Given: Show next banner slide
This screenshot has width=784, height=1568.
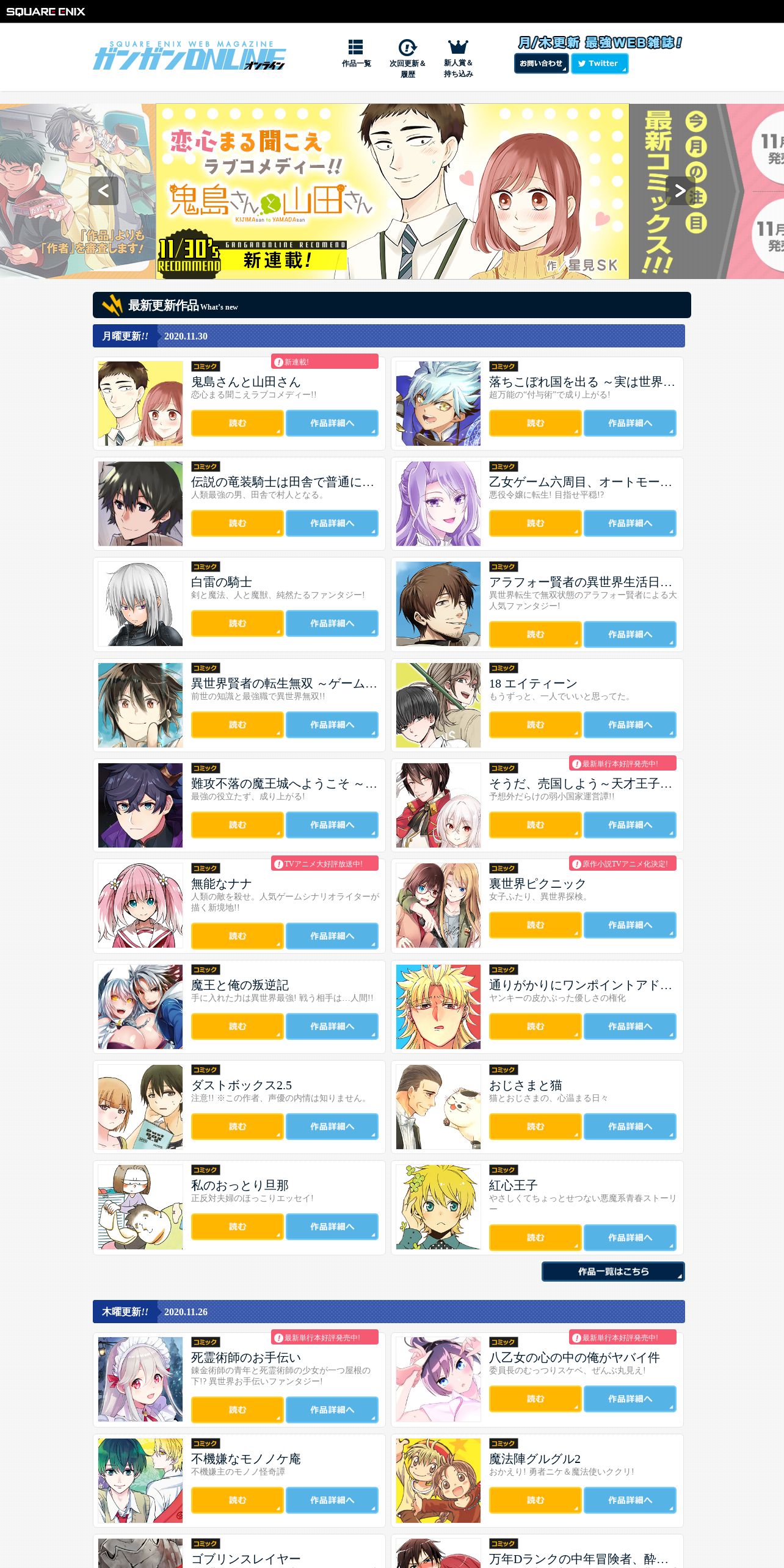Looking at the screenshot, I should (680, 191).
